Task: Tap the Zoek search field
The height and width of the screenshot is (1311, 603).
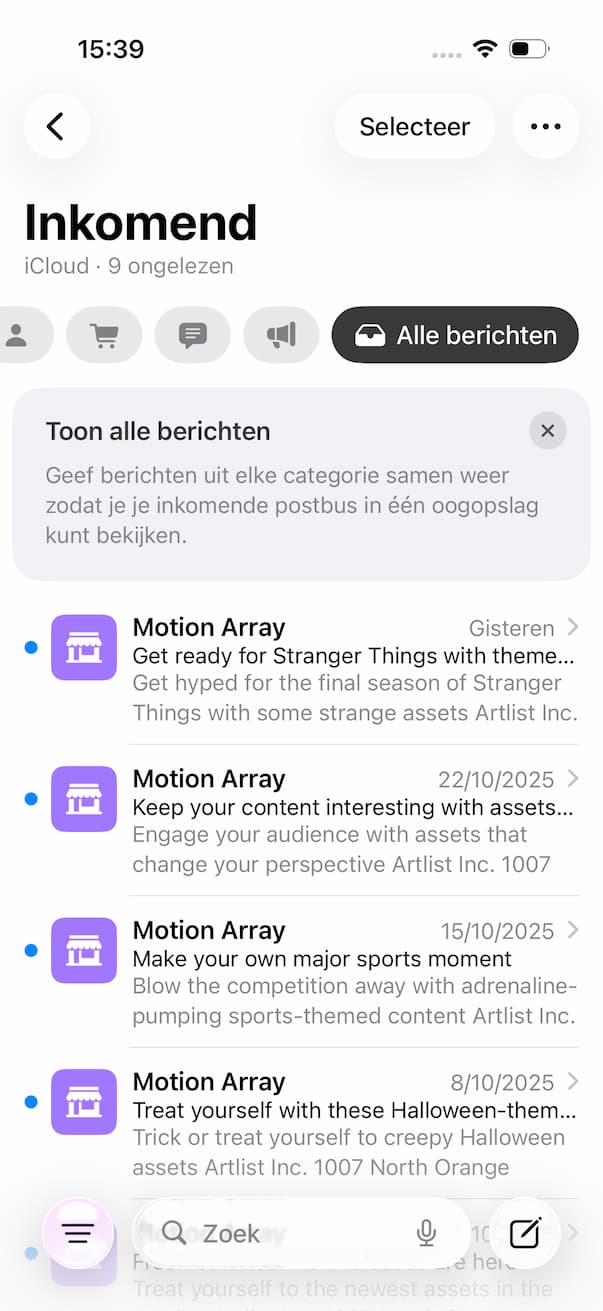Action: (280, 1233)
